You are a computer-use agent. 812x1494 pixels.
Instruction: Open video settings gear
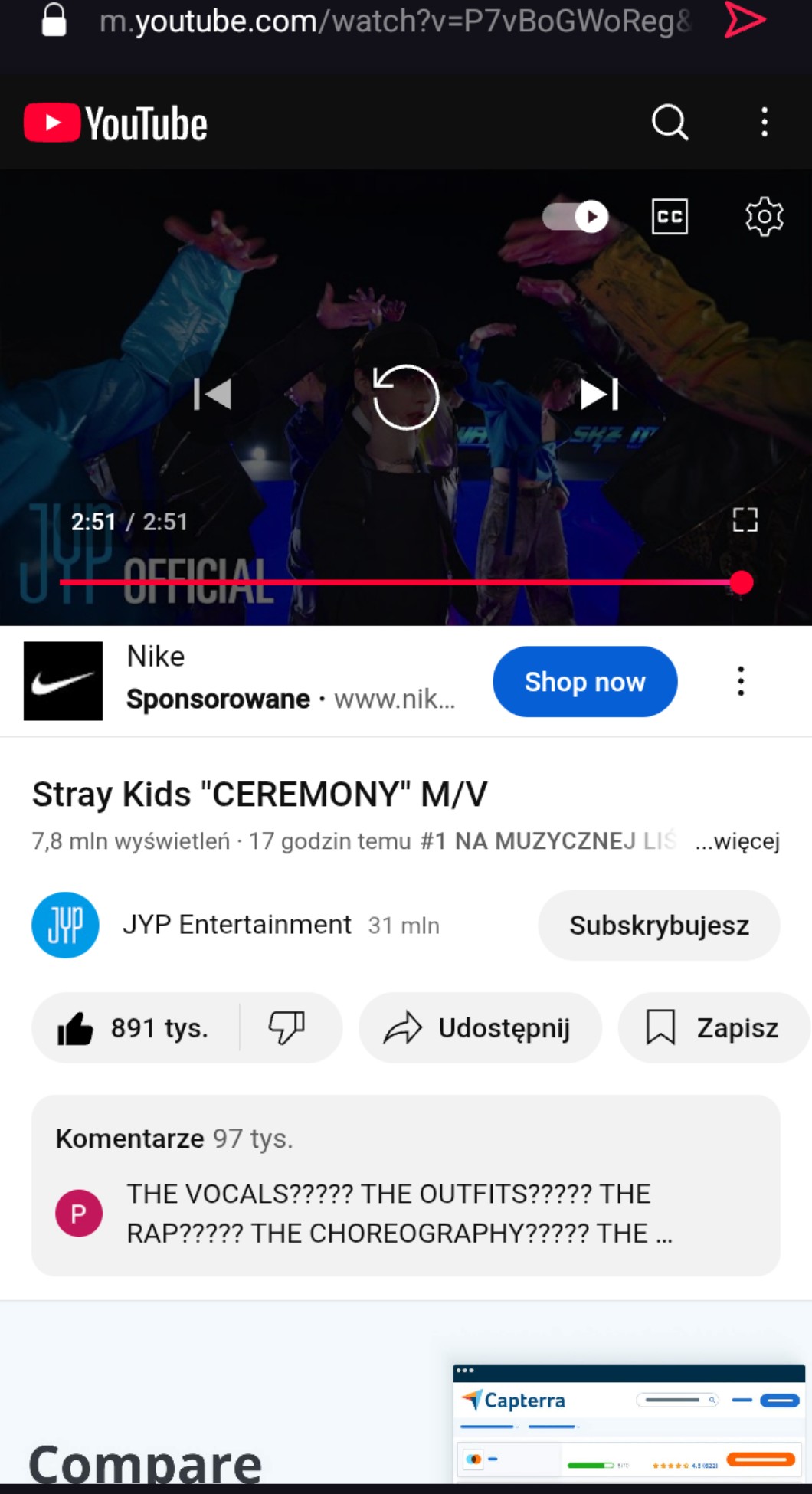tap(764, 217)
